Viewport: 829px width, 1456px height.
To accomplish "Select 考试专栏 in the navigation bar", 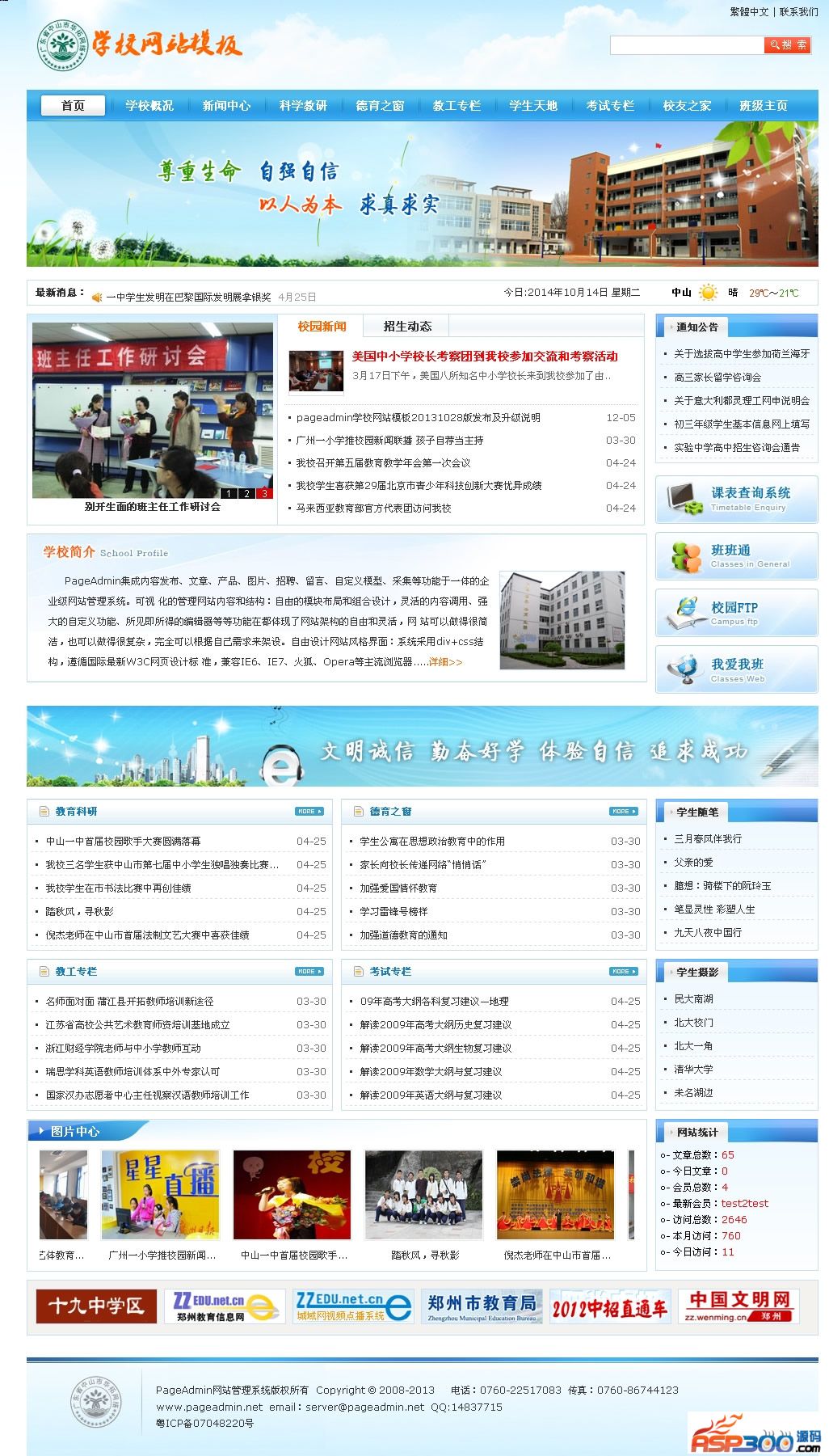I will [610, 106].
